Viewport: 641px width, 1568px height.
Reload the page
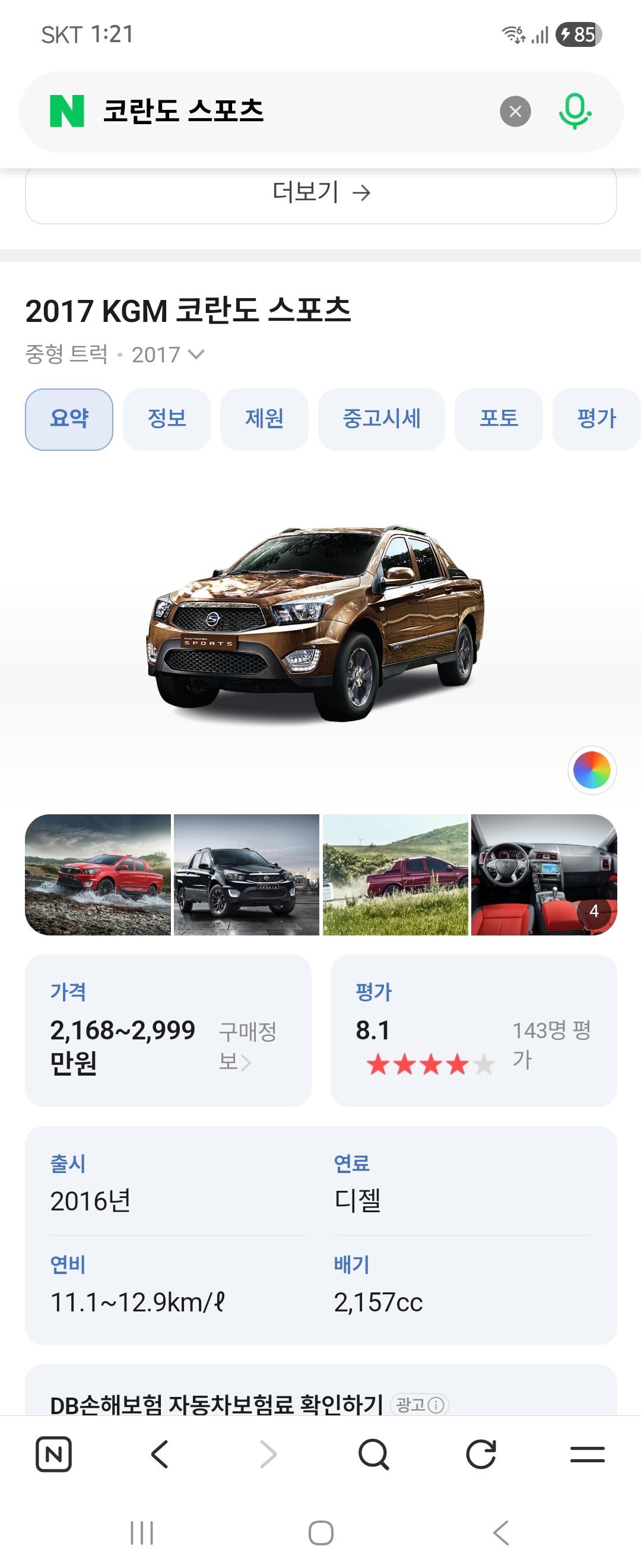(480, 1455)
